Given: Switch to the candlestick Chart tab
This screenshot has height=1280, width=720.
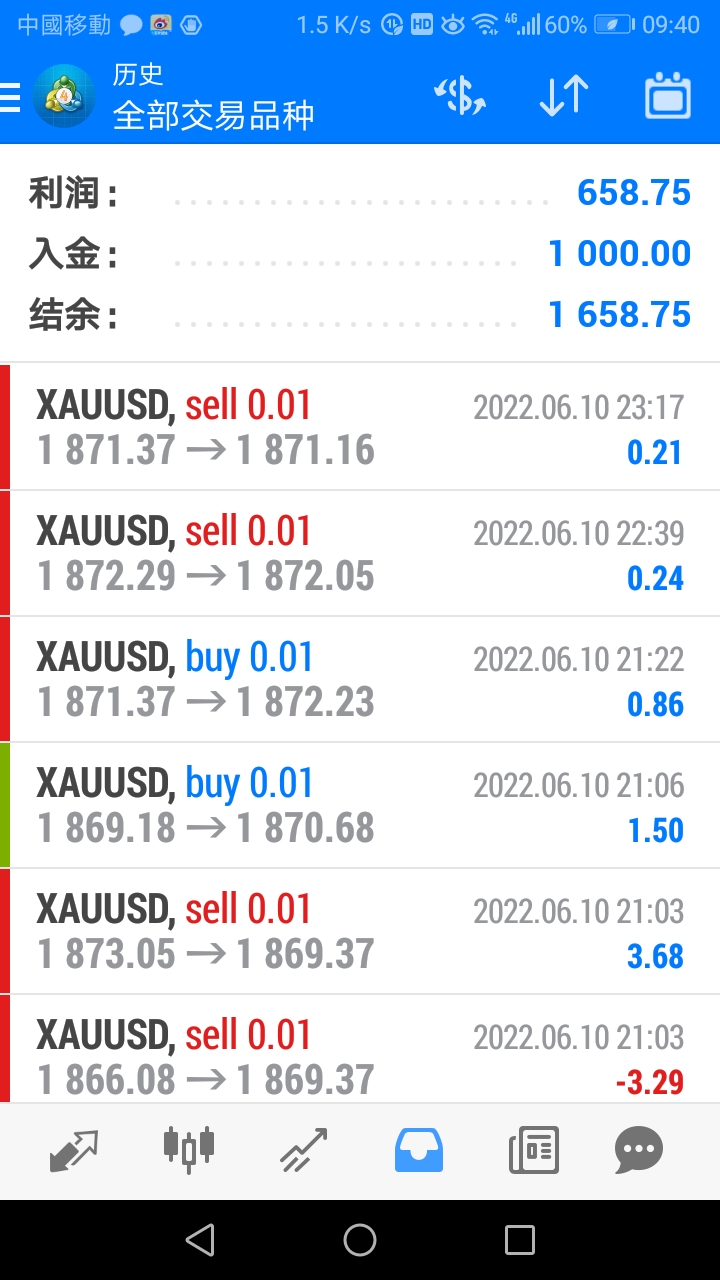Looking at the screenshot, I should pos(189,1150).
